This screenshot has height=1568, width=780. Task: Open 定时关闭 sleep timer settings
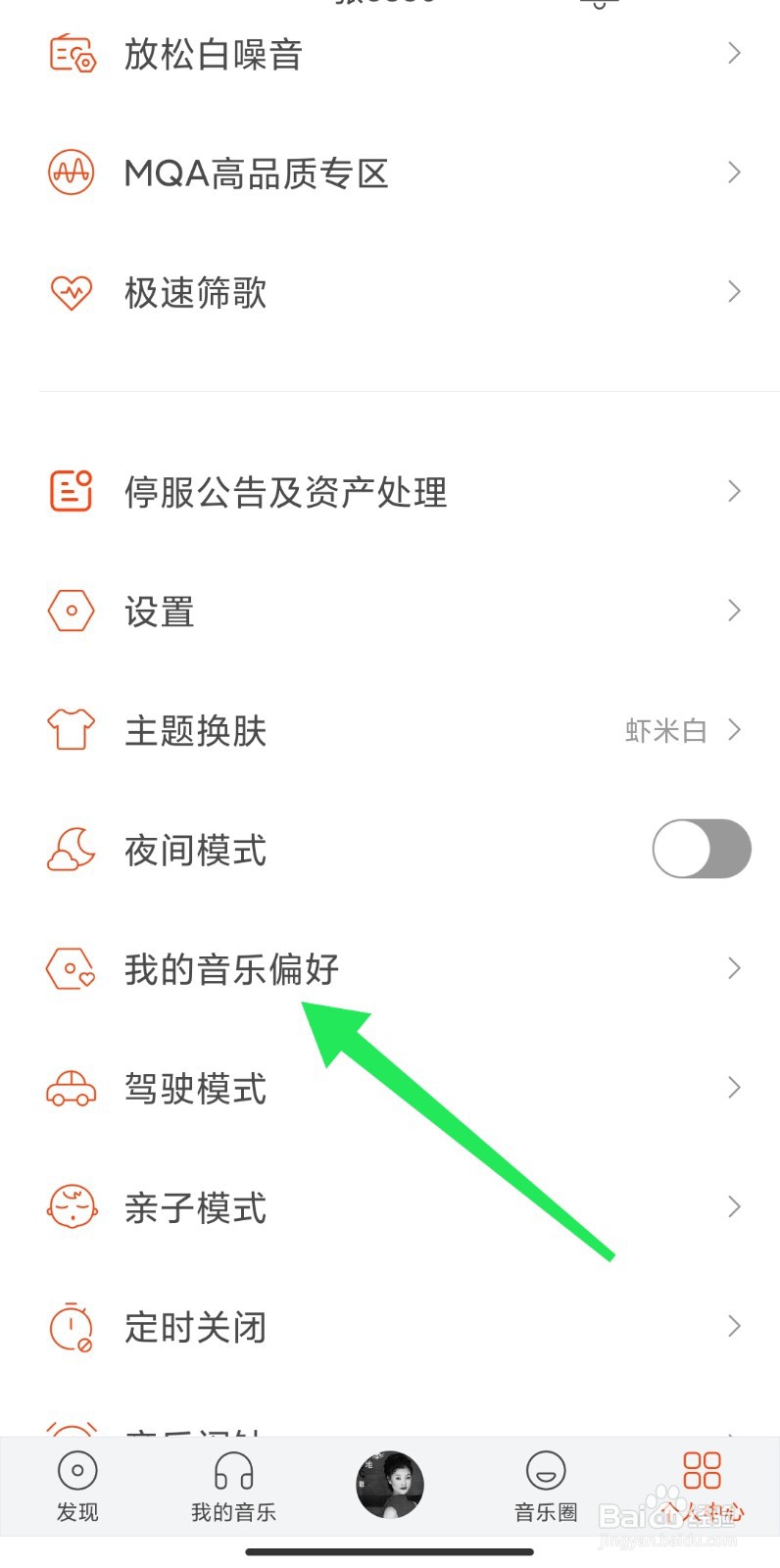(x=196, y=1327)
